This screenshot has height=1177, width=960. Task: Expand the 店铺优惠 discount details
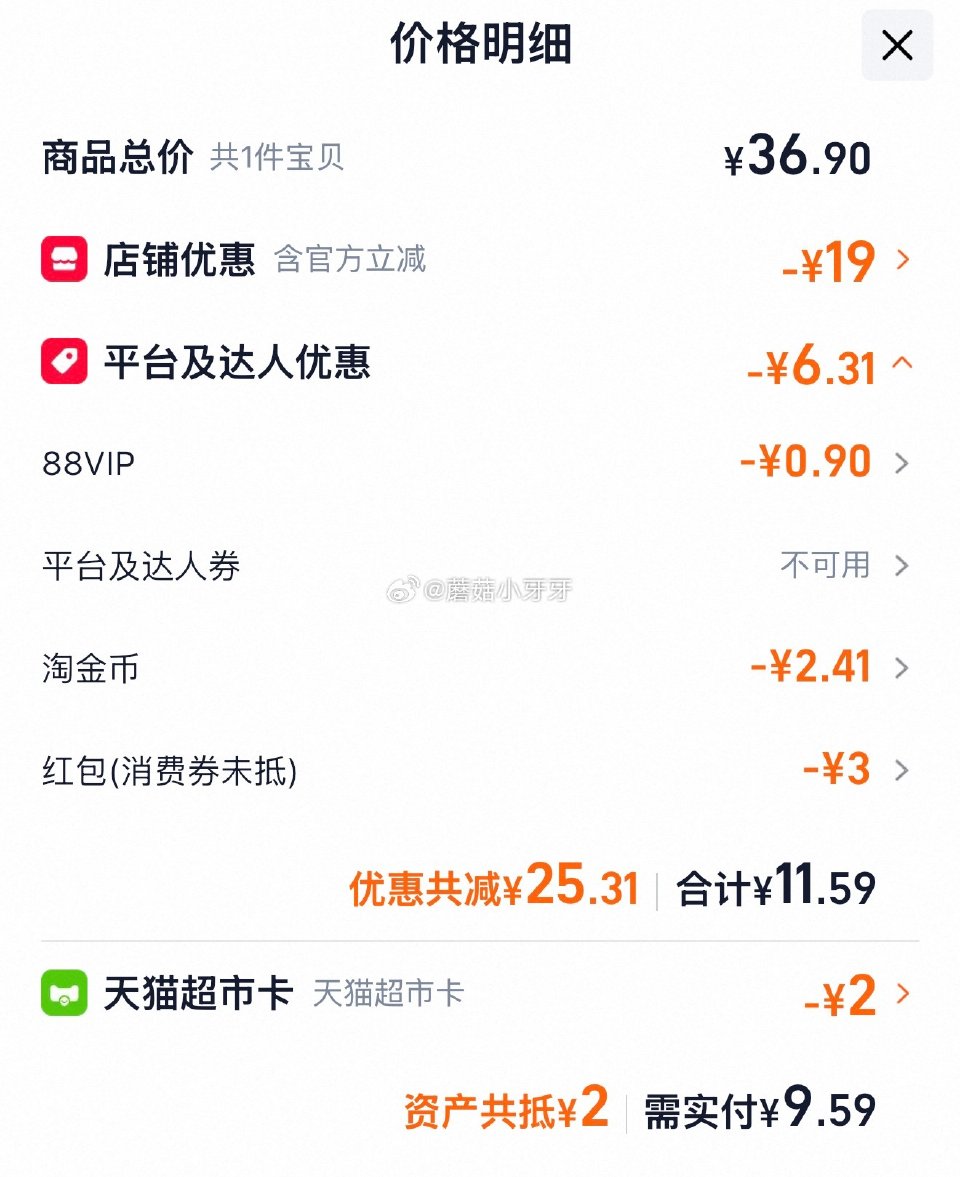903,260
